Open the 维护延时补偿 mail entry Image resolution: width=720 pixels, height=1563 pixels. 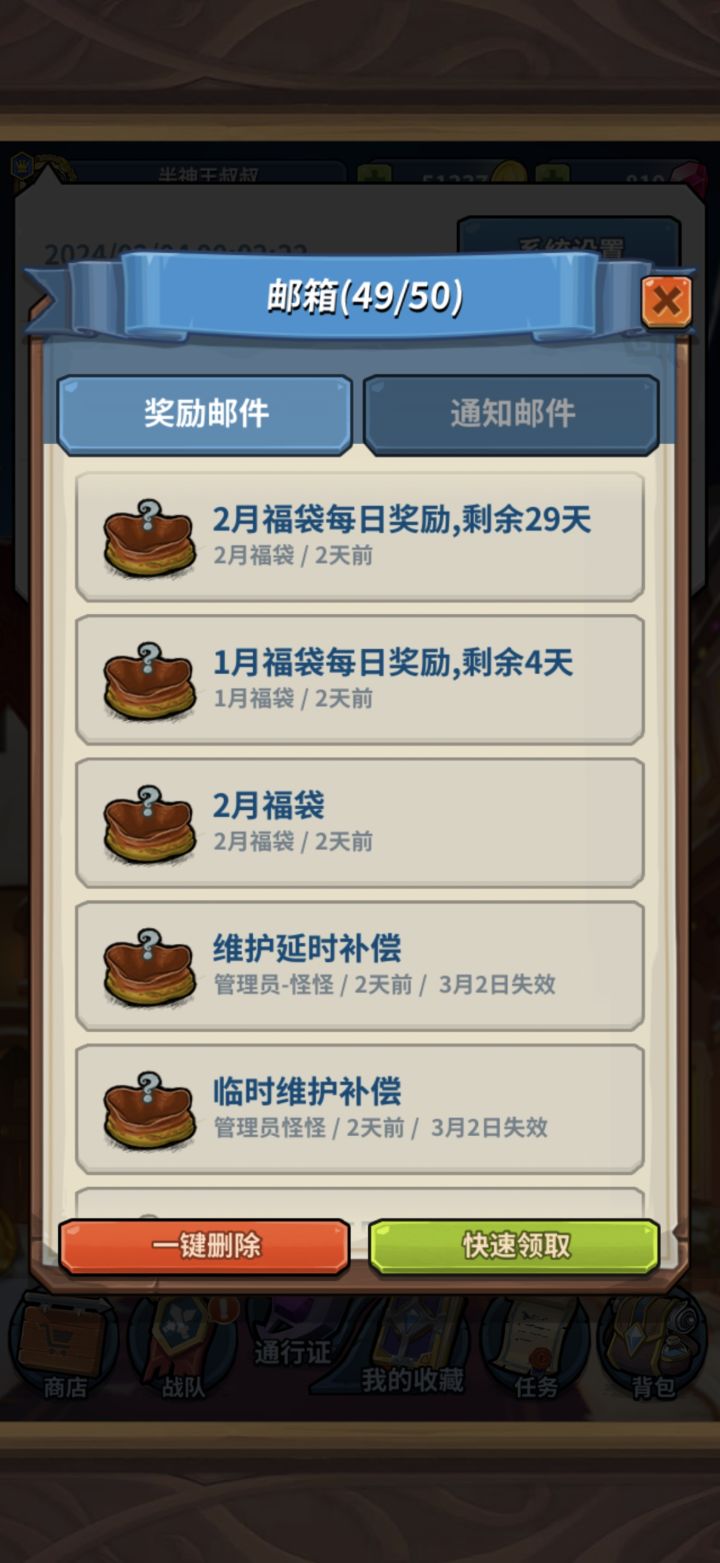click(x=360, y=964)
